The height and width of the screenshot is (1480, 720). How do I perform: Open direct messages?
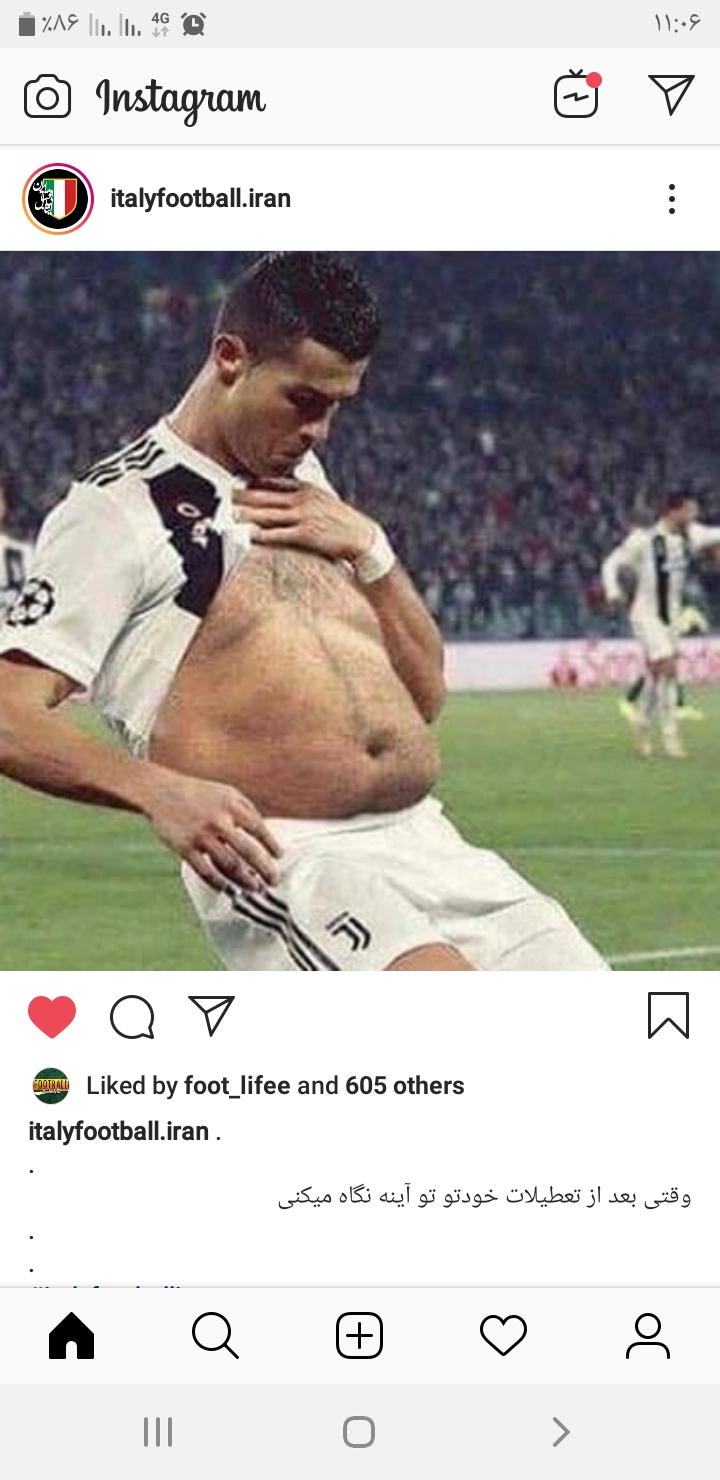tap(671, 94)
